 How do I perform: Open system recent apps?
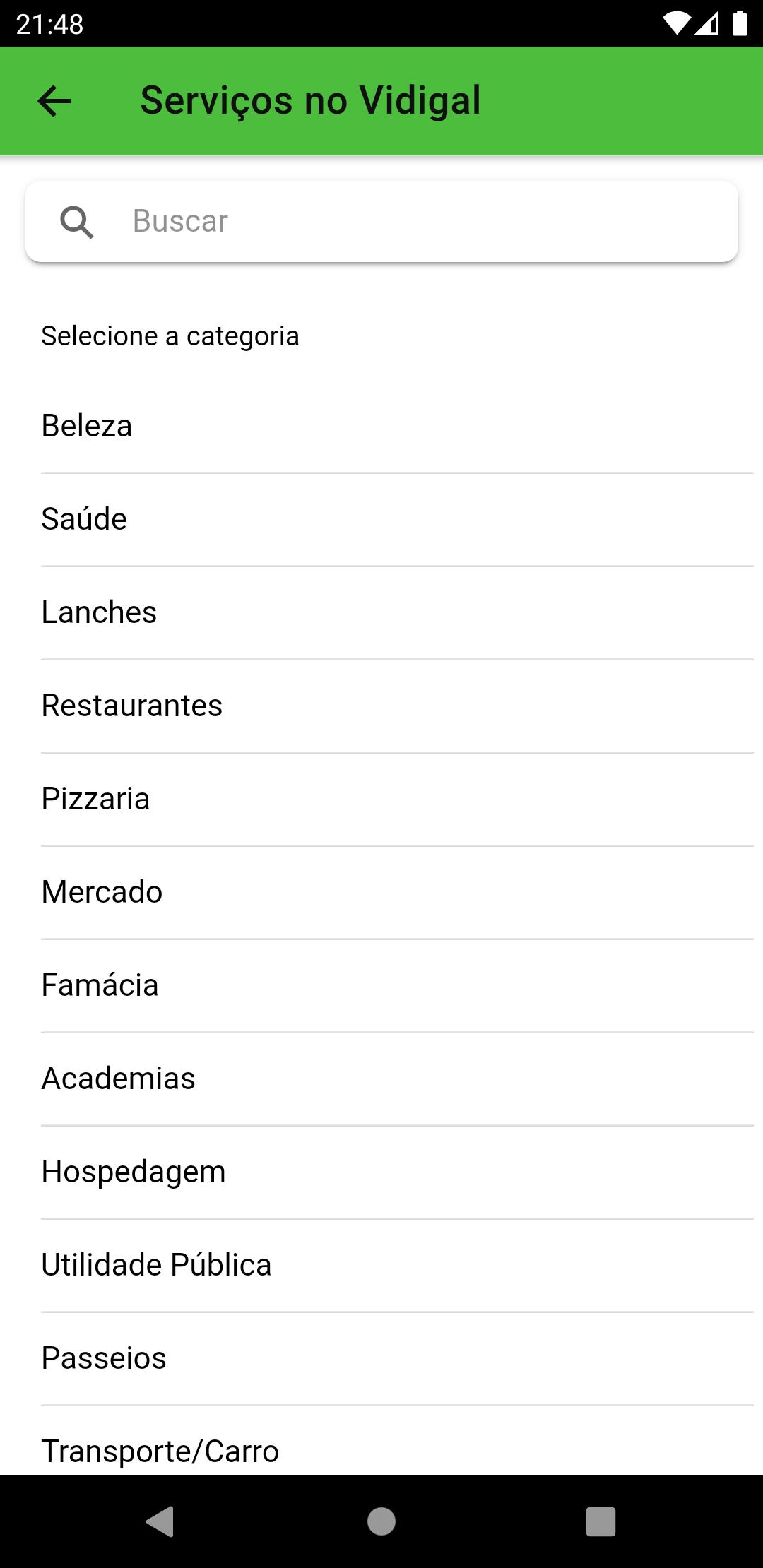coord(601,1521)
